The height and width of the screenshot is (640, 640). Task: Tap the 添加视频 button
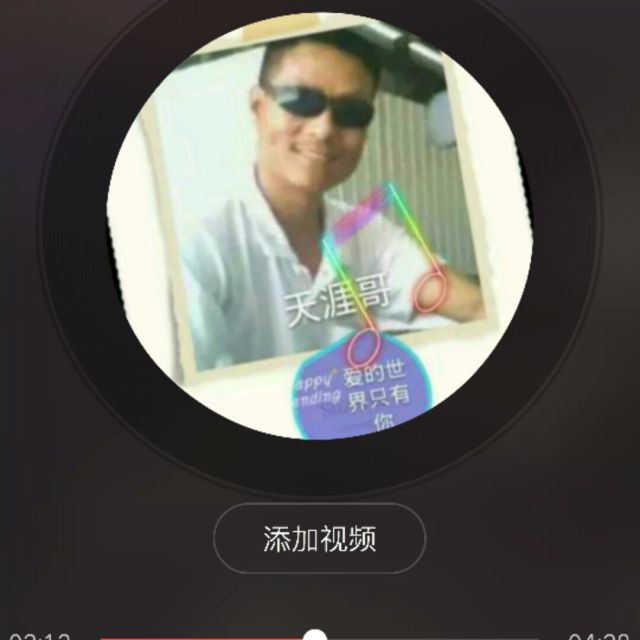pos(320,539)
